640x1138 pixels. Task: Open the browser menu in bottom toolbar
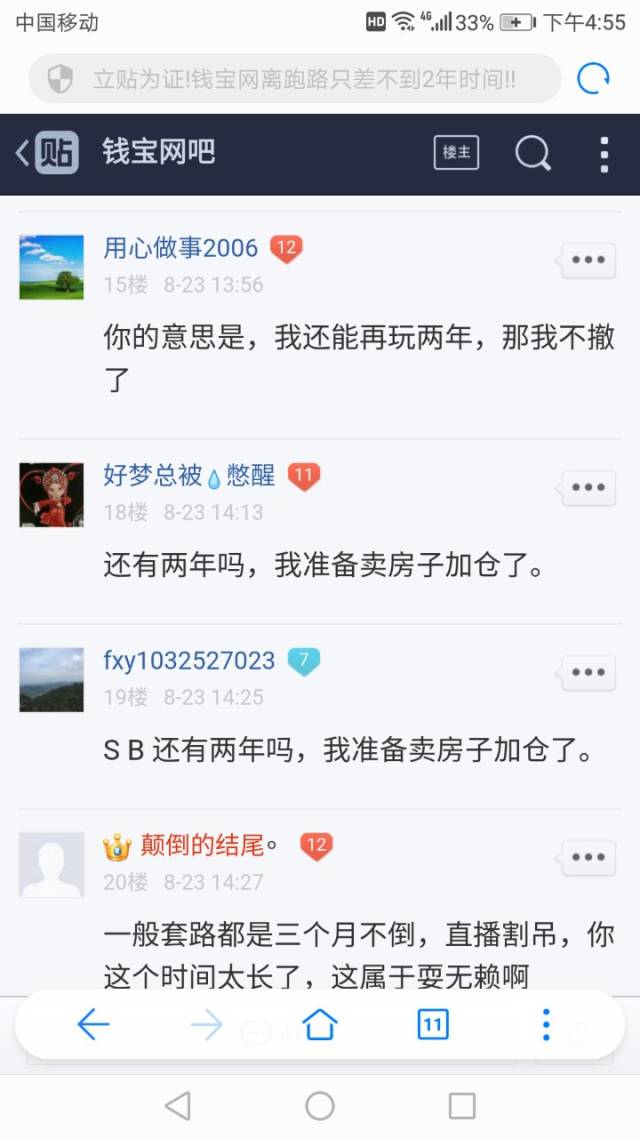pyautogui.click(x=546, y=1024)
